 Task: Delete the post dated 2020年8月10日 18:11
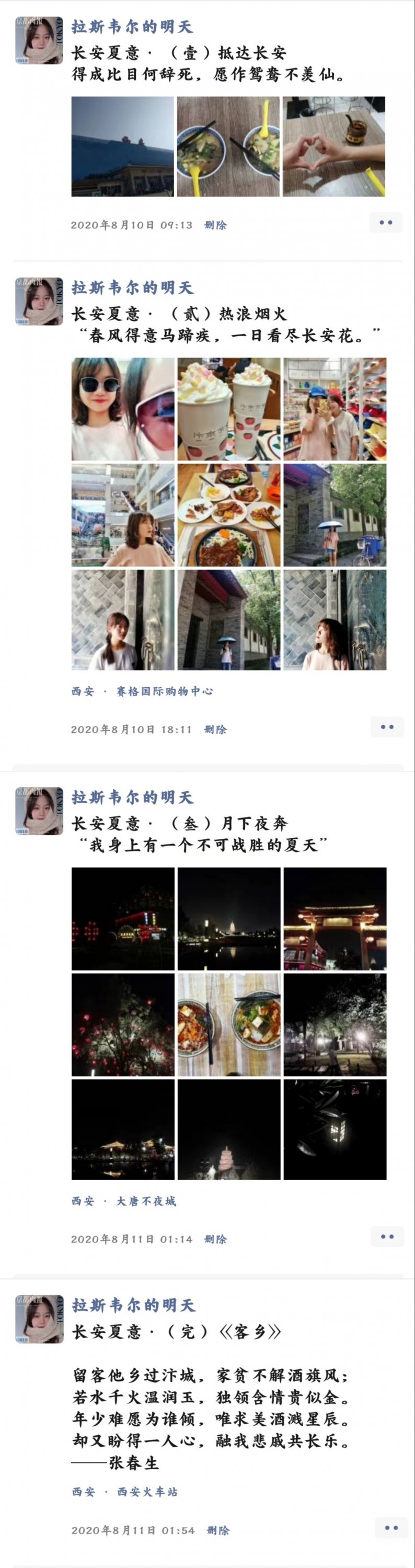[215, 729]
